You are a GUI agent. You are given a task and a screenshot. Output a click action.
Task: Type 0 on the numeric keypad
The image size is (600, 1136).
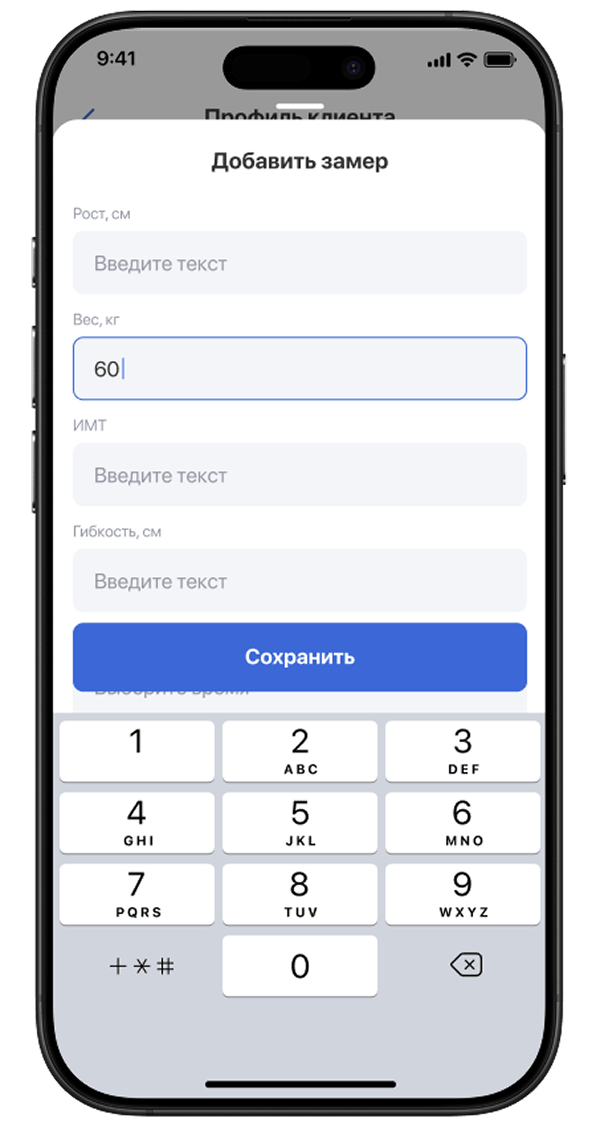click(299, 966)
